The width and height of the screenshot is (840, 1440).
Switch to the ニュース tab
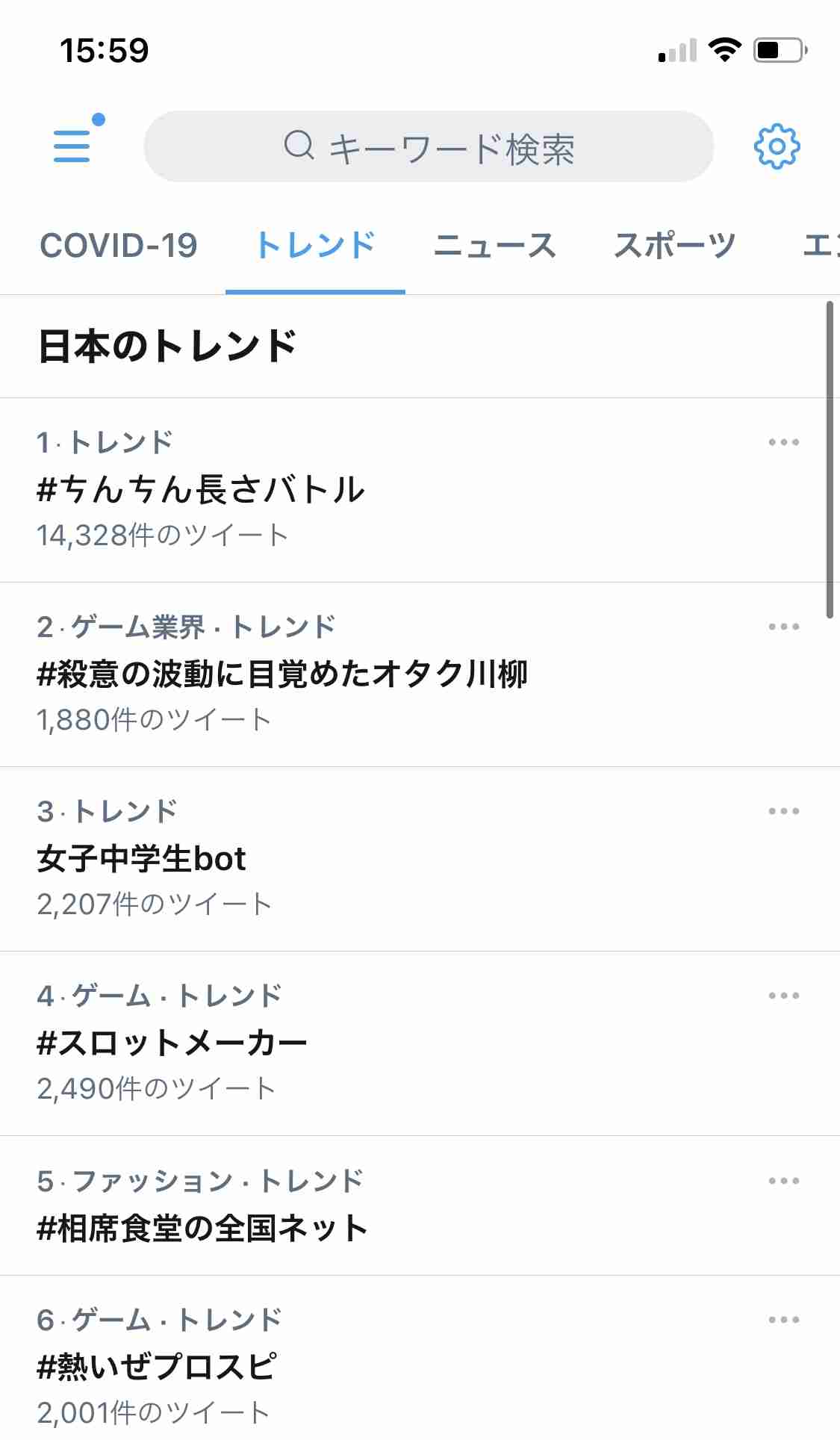click(x=495, y=246)
